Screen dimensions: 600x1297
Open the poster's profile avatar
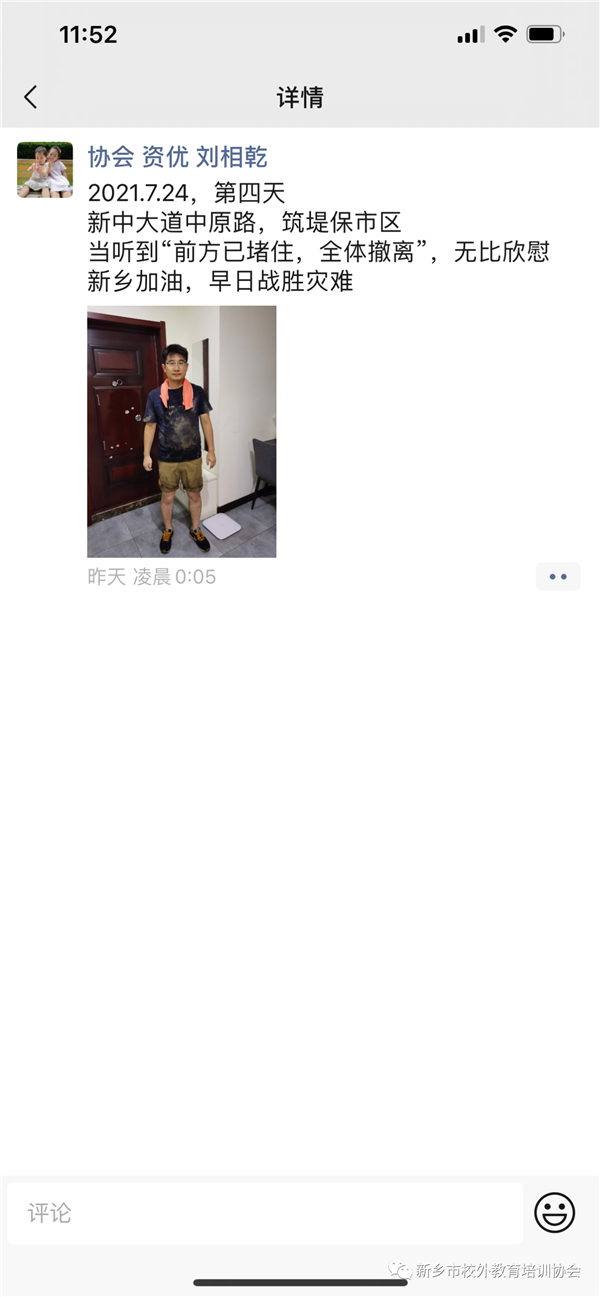pos(45,170)
